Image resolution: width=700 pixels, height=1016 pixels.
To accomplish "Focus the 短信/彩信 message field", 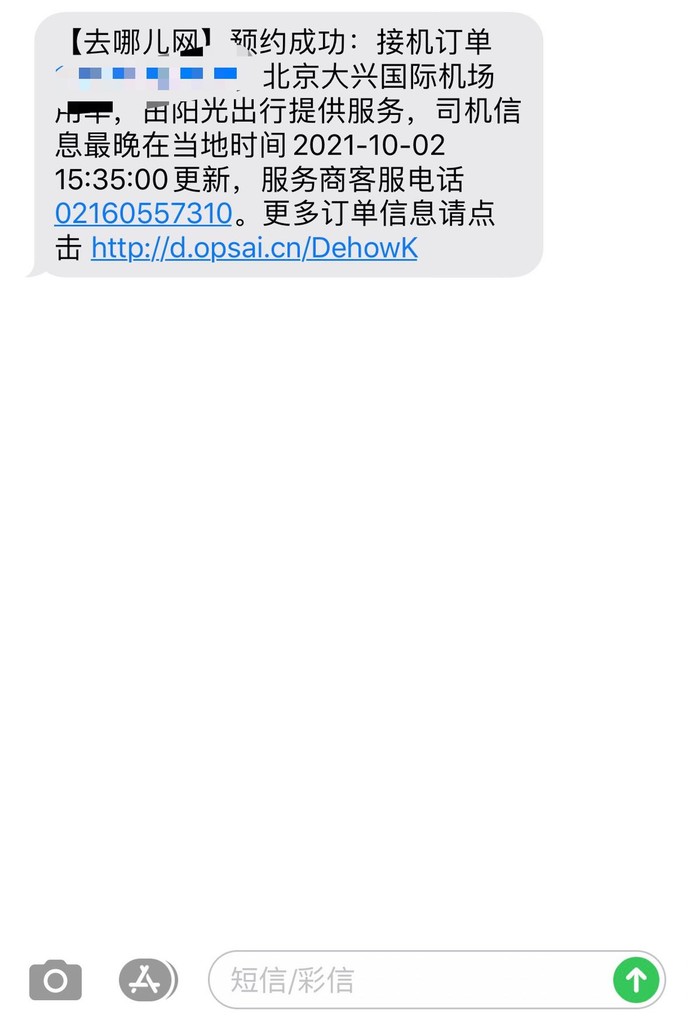I will pyautogui.click(x=410, y=979).
